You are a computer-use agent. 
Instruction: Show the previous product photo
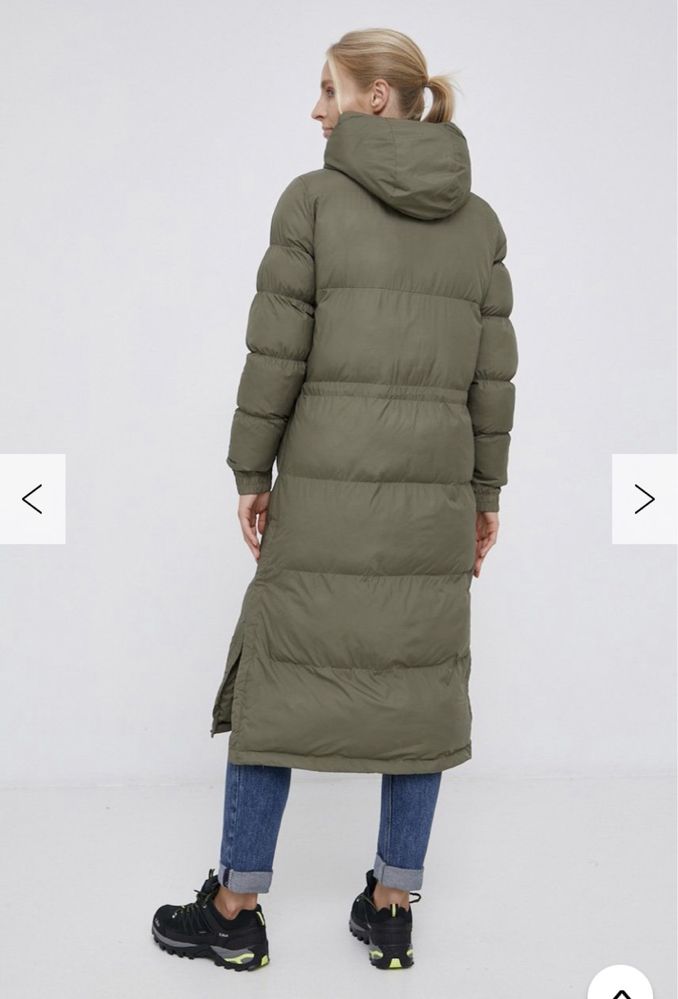32,499
